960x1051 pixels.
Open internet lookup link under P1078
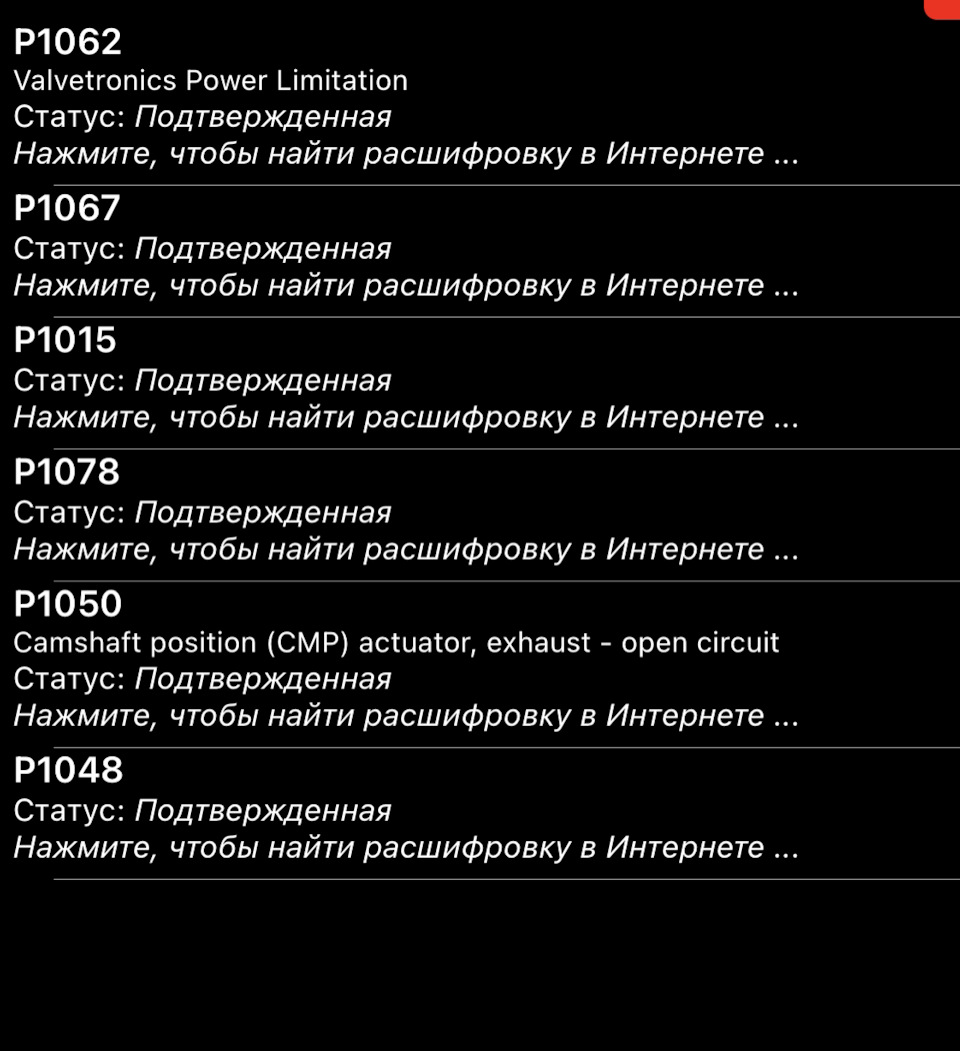coord(403,550)
